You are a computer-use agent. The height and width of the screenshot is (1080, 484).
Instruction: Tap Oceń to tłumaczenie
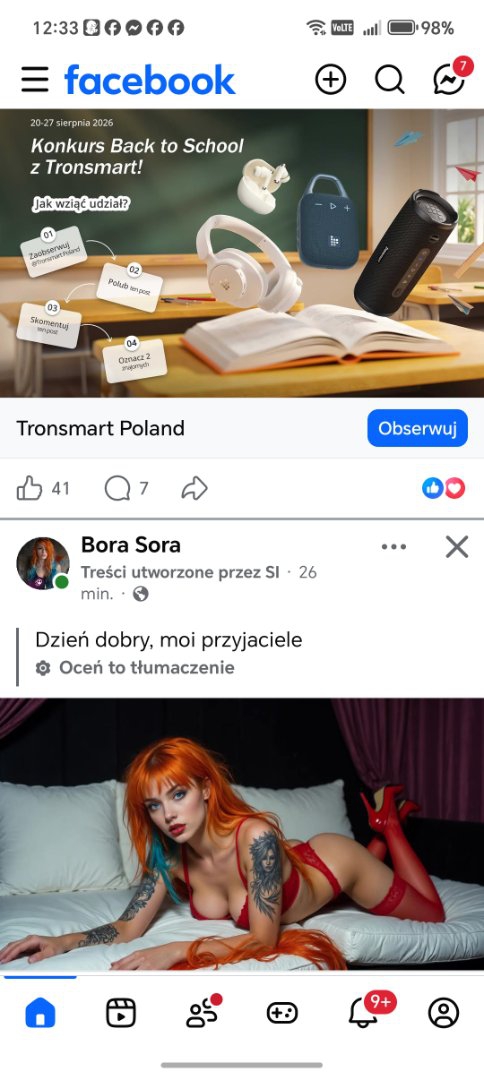(147, 667)
